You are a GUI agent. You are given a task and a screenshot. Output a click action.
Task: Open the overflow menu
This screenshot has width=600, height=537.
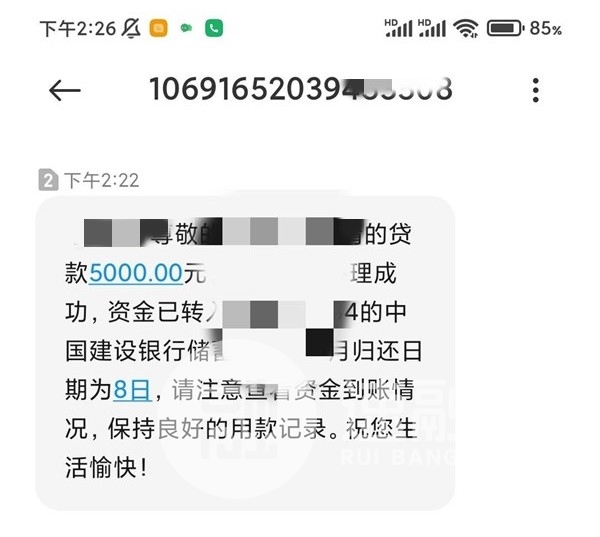[x=536, y=90]
